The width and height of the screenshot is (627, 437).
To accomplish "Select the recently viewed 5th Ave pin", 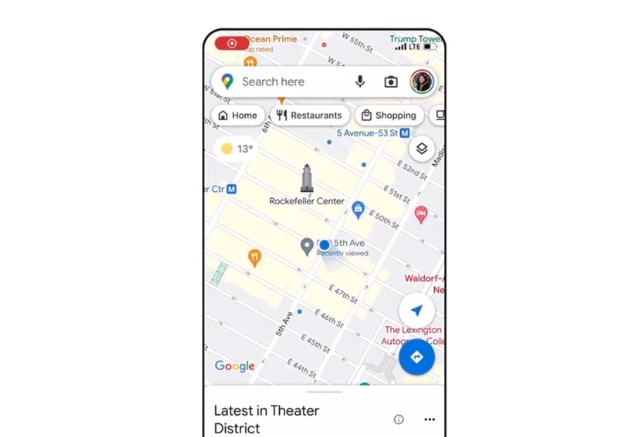I will [307, 246].
